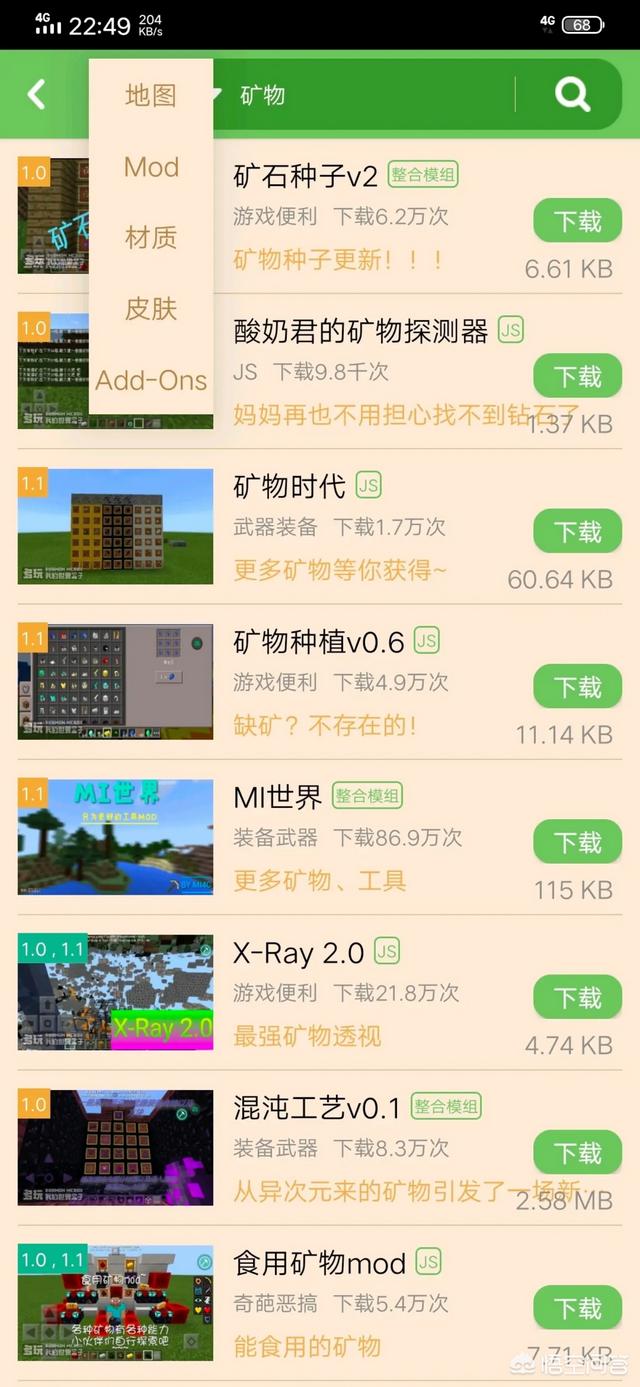Type in the 矿物 search field

[x=370, y=95]
